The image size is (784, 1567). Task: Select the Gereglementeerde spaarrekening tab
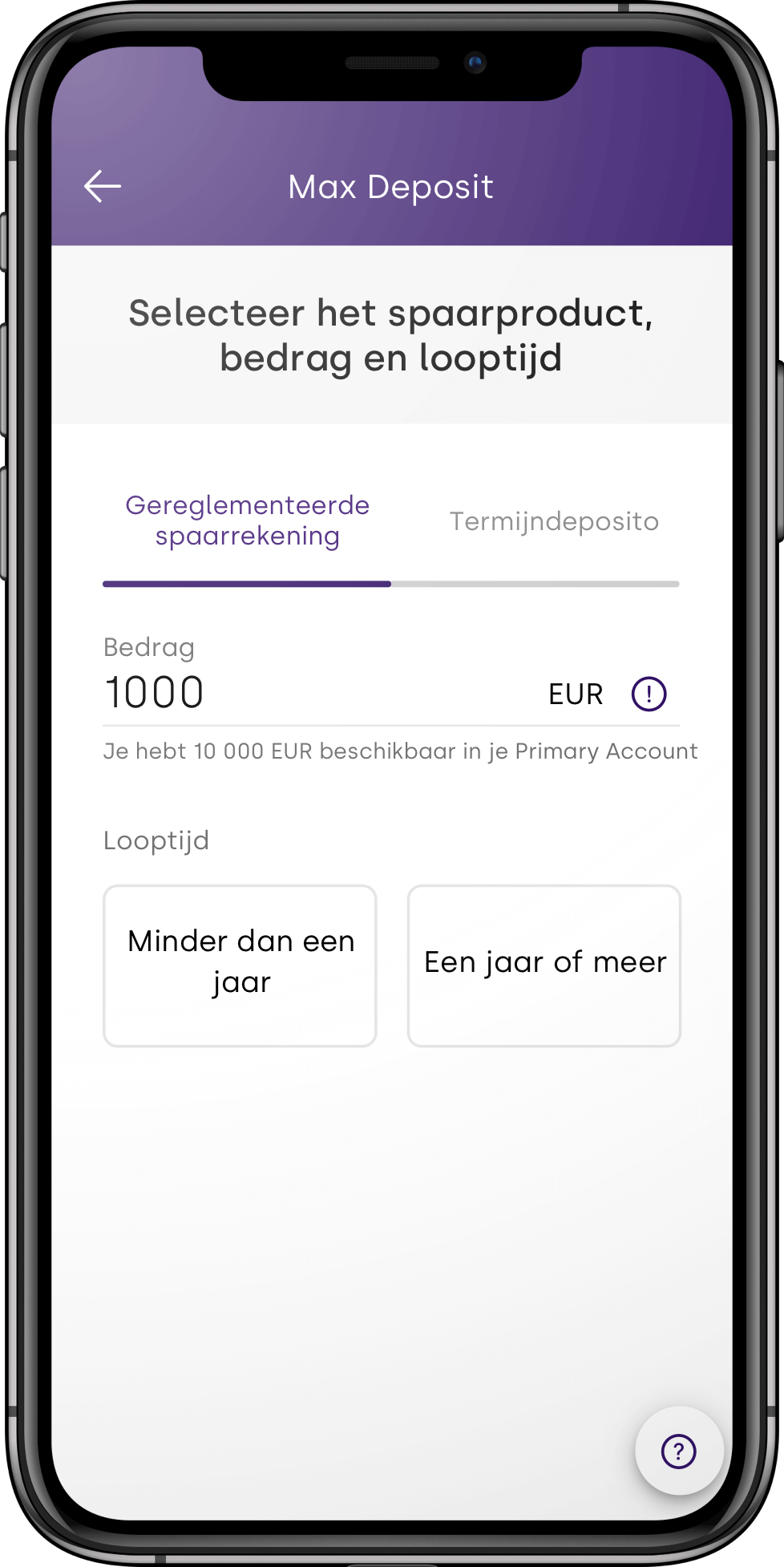[247, 521]
